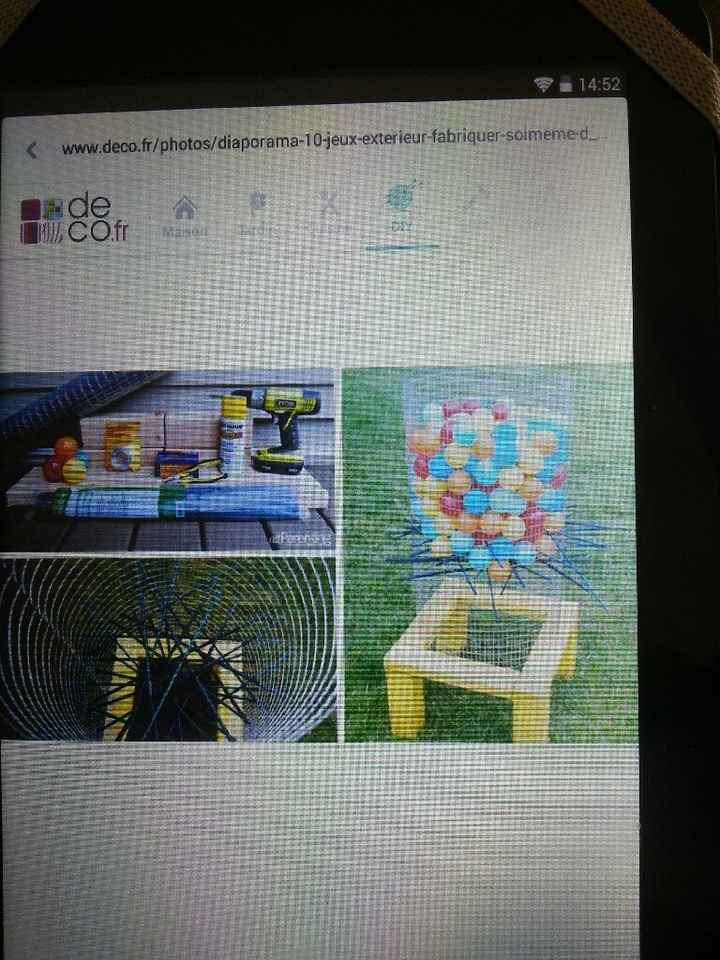Go back with the arrow beside URL
Viewport: 720px width, 960px height.
pos(32,150)
